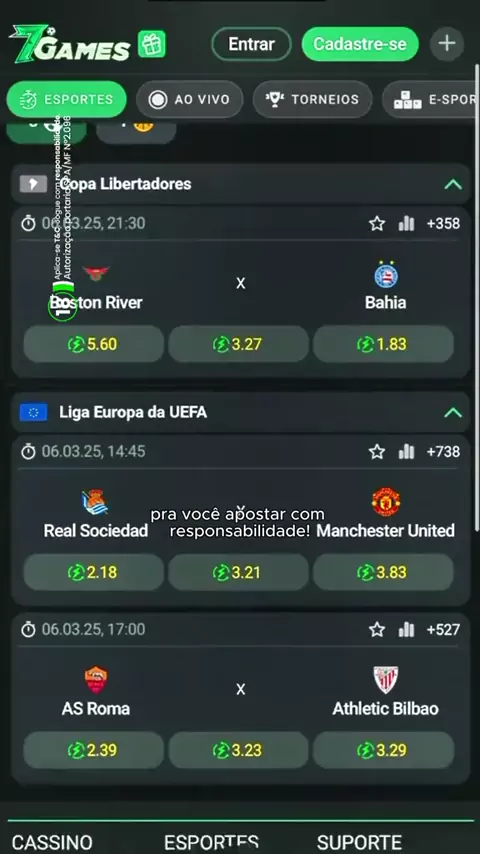480x854 pixels.
Task: View statistics for Real Sociedad match
Action: pos(406,452)
